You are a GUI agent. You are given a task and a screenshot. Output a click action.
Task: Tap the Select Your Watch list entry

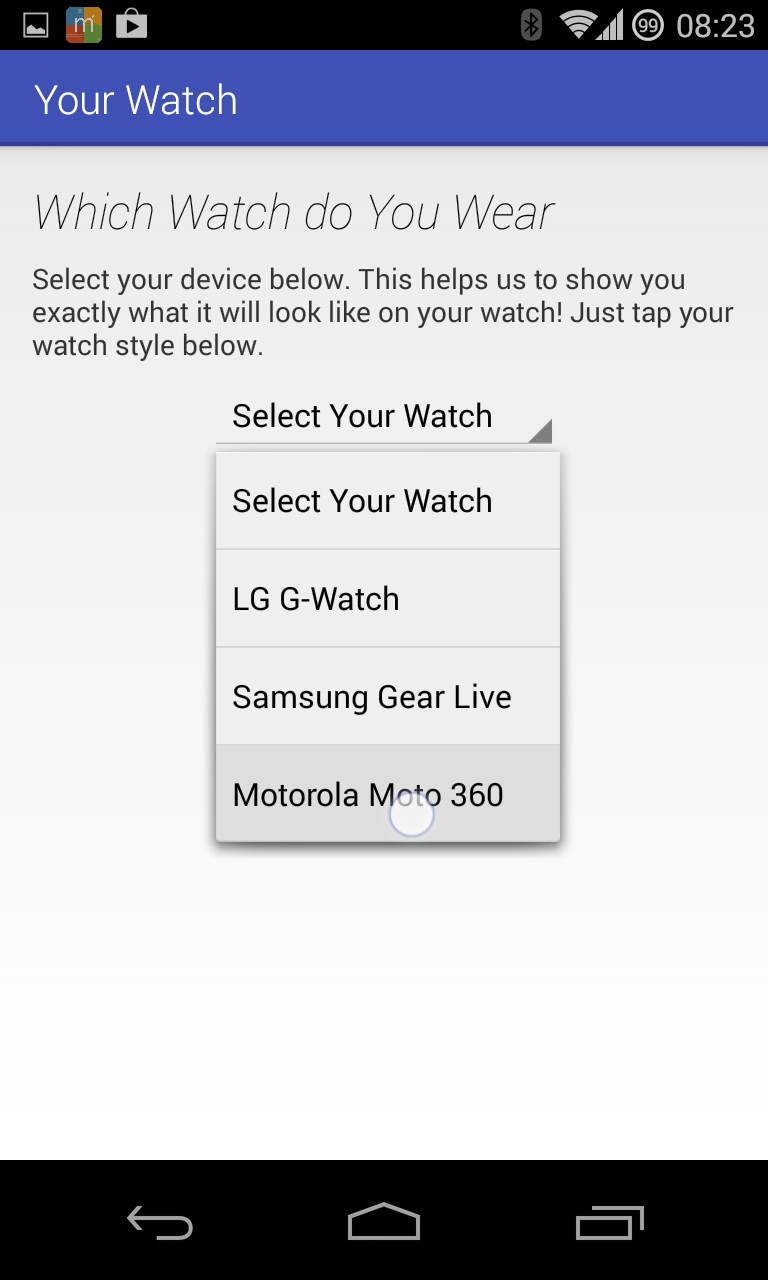(388, 500)
